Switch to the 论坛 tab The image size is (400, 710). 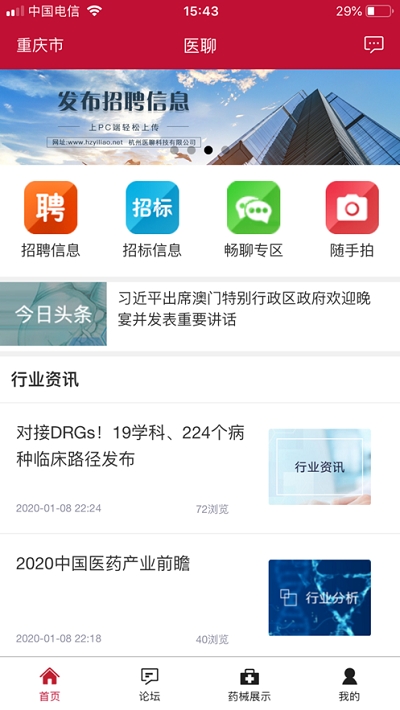[x=149, y=684]
